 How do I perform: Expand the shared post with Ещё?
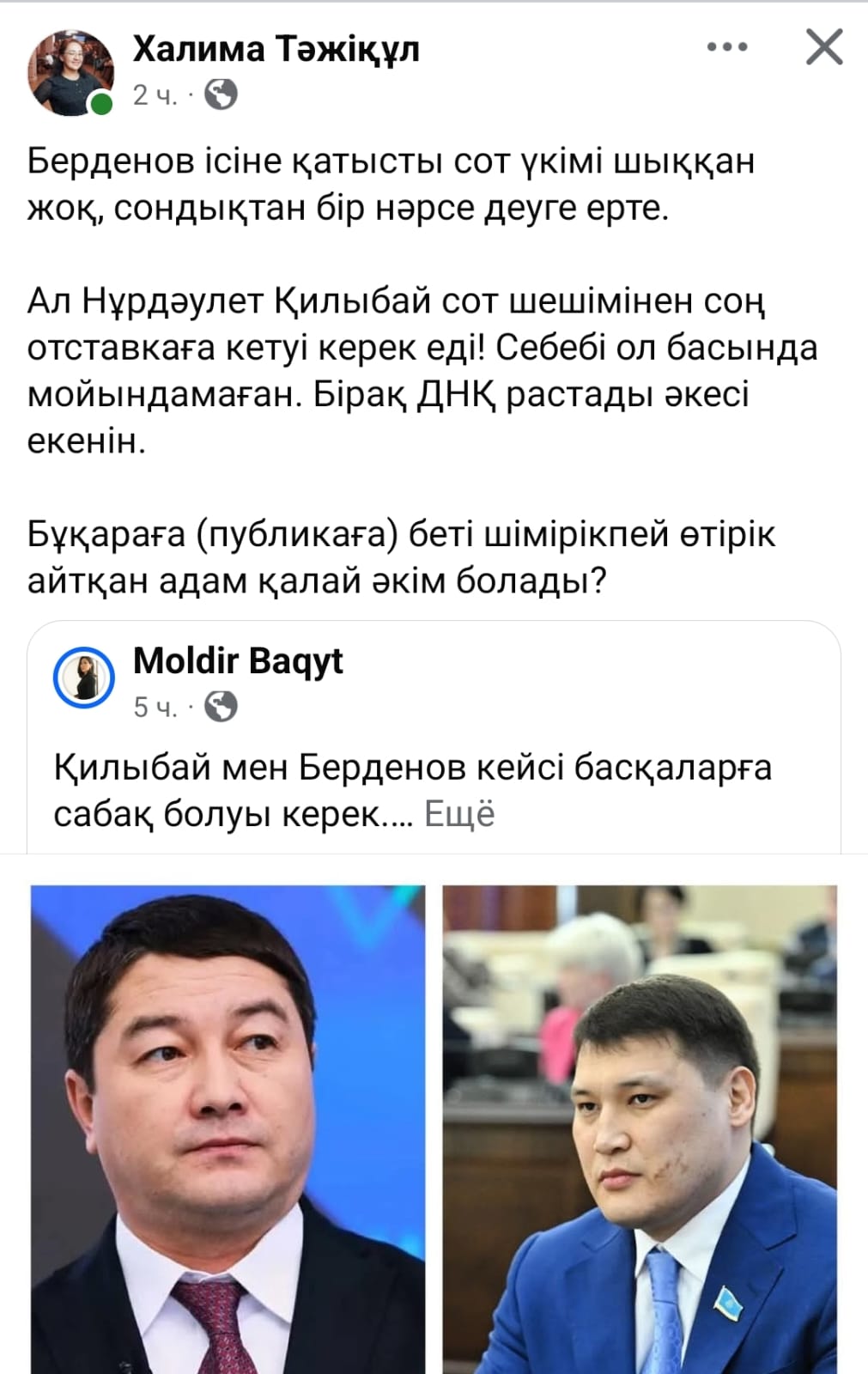point(460,813)
